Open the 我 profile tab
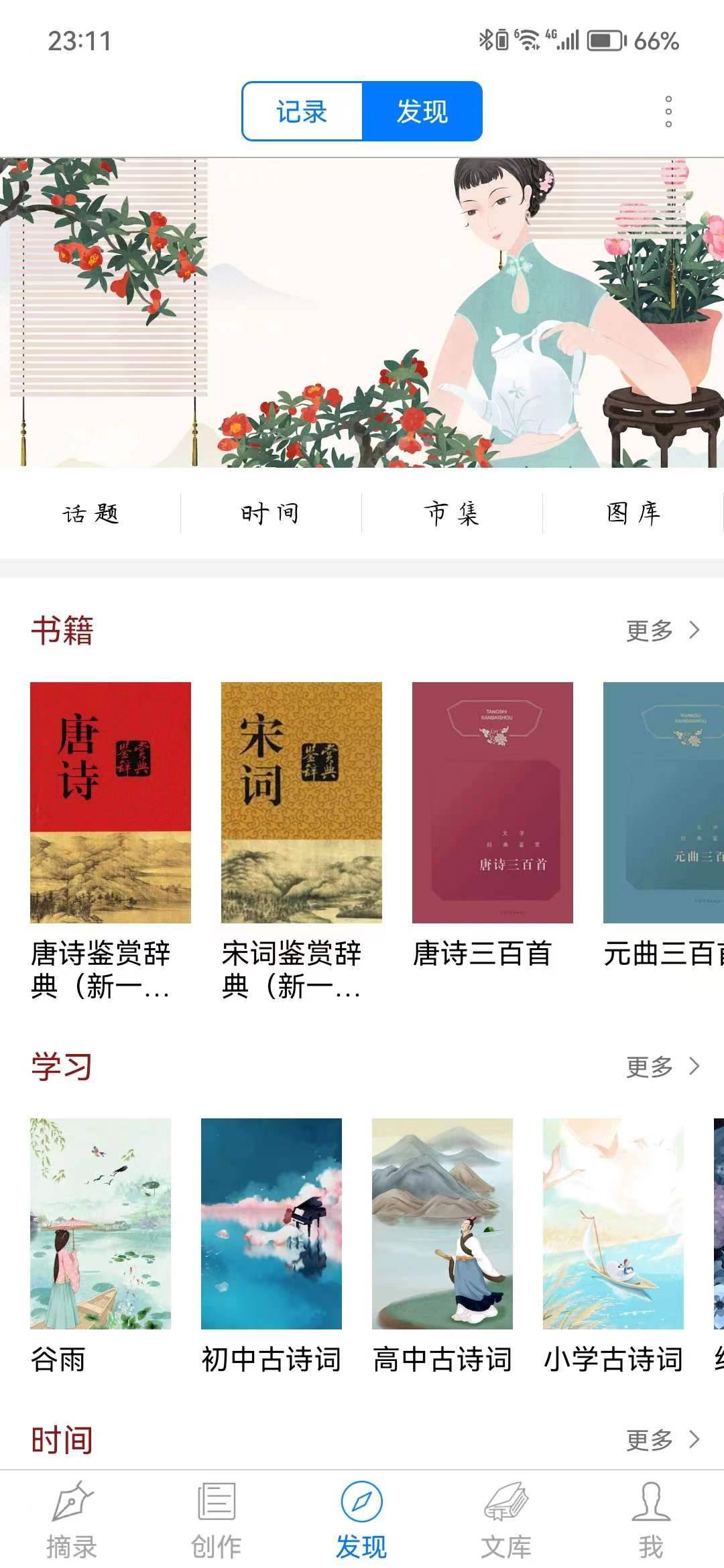Image resolution: width=724 pixels, height=1568 pixels. click(651, 1520)
